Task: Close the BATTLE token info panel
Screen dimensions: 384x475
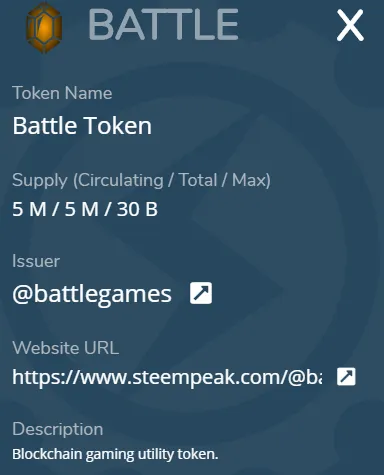Action: (350, 25)
